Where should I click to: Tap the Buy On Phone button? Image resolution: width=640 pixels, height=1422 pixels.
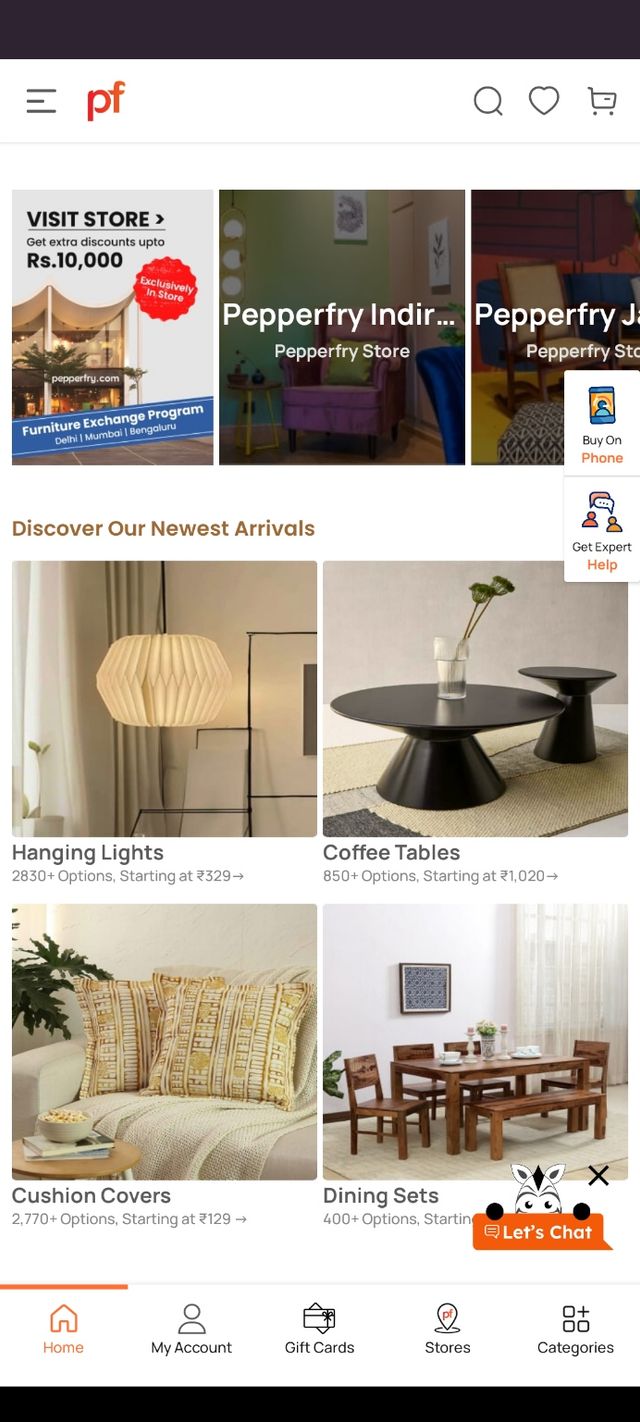tap(602, 425)
